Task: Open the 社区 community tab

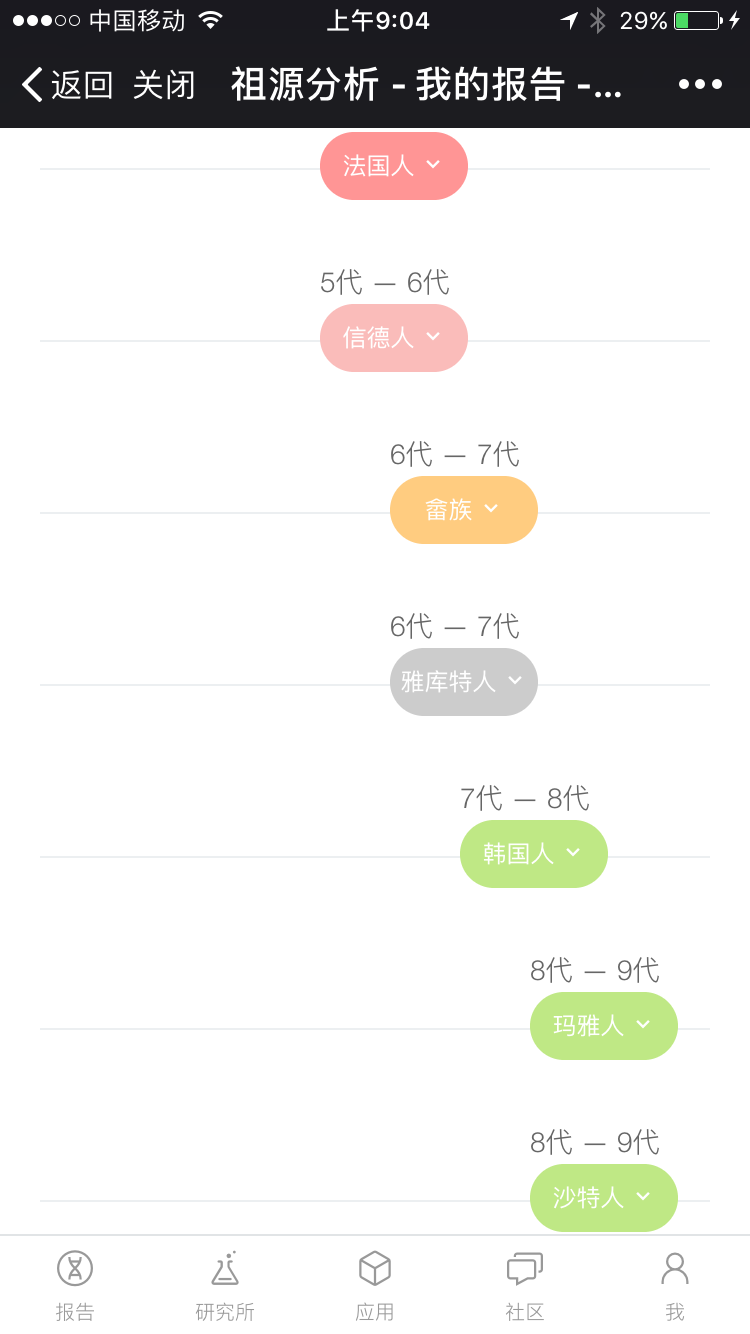Action: coord(525,1286)
